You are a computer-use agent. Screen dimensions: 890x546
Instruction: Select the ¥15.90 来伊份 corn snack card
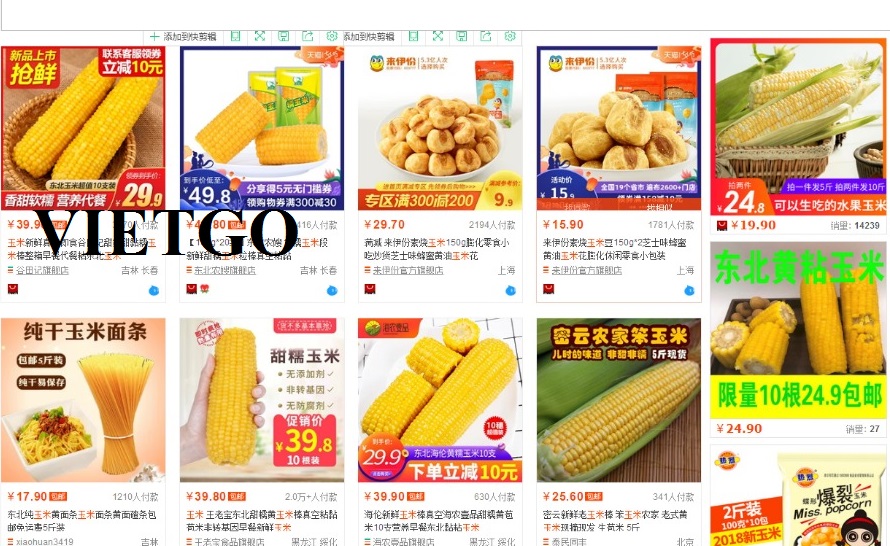[618, 128]
